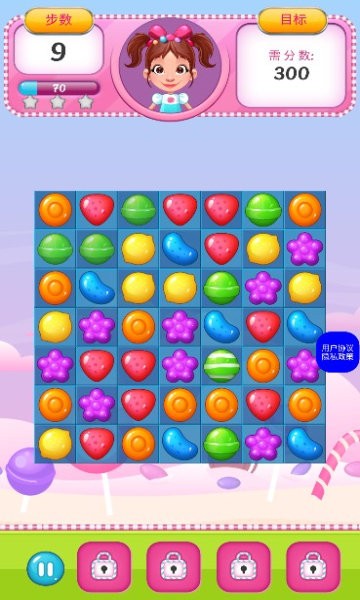Select the green striped candy on the board
This screenshot has width=360, height=600.
(222, 366)
